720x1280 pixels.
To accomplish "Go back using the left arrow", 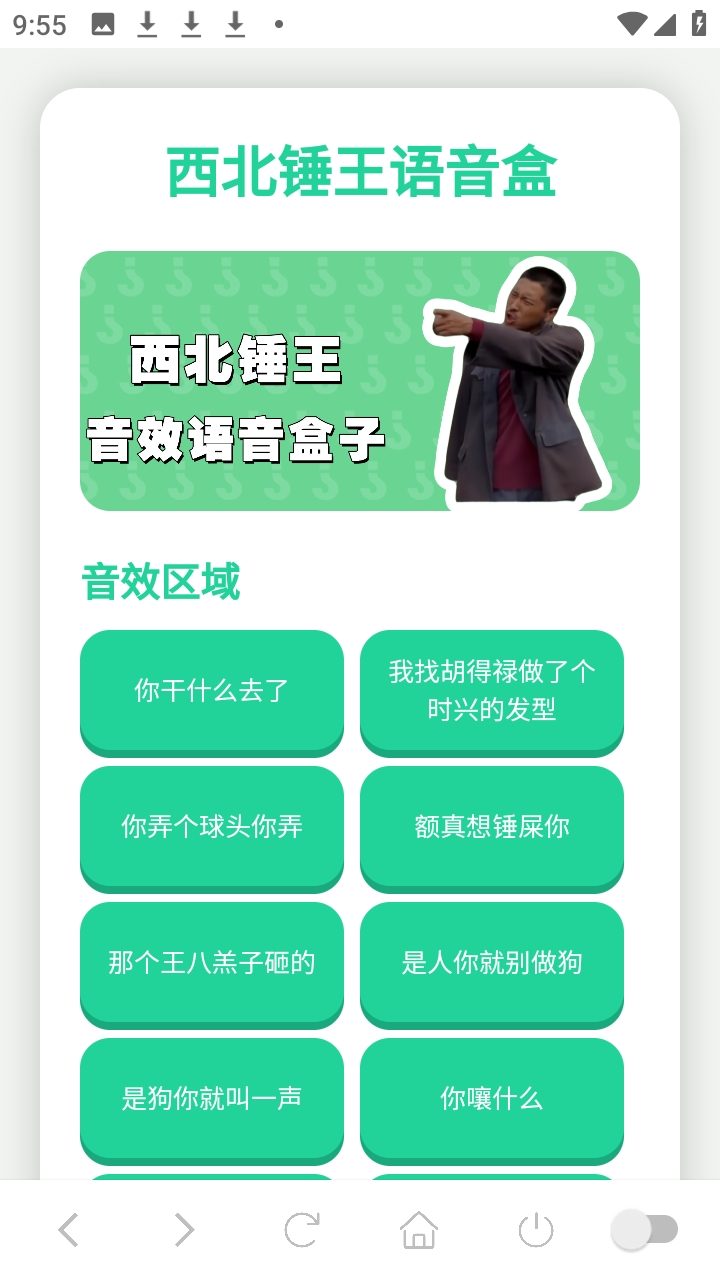I will point(68,1230).
